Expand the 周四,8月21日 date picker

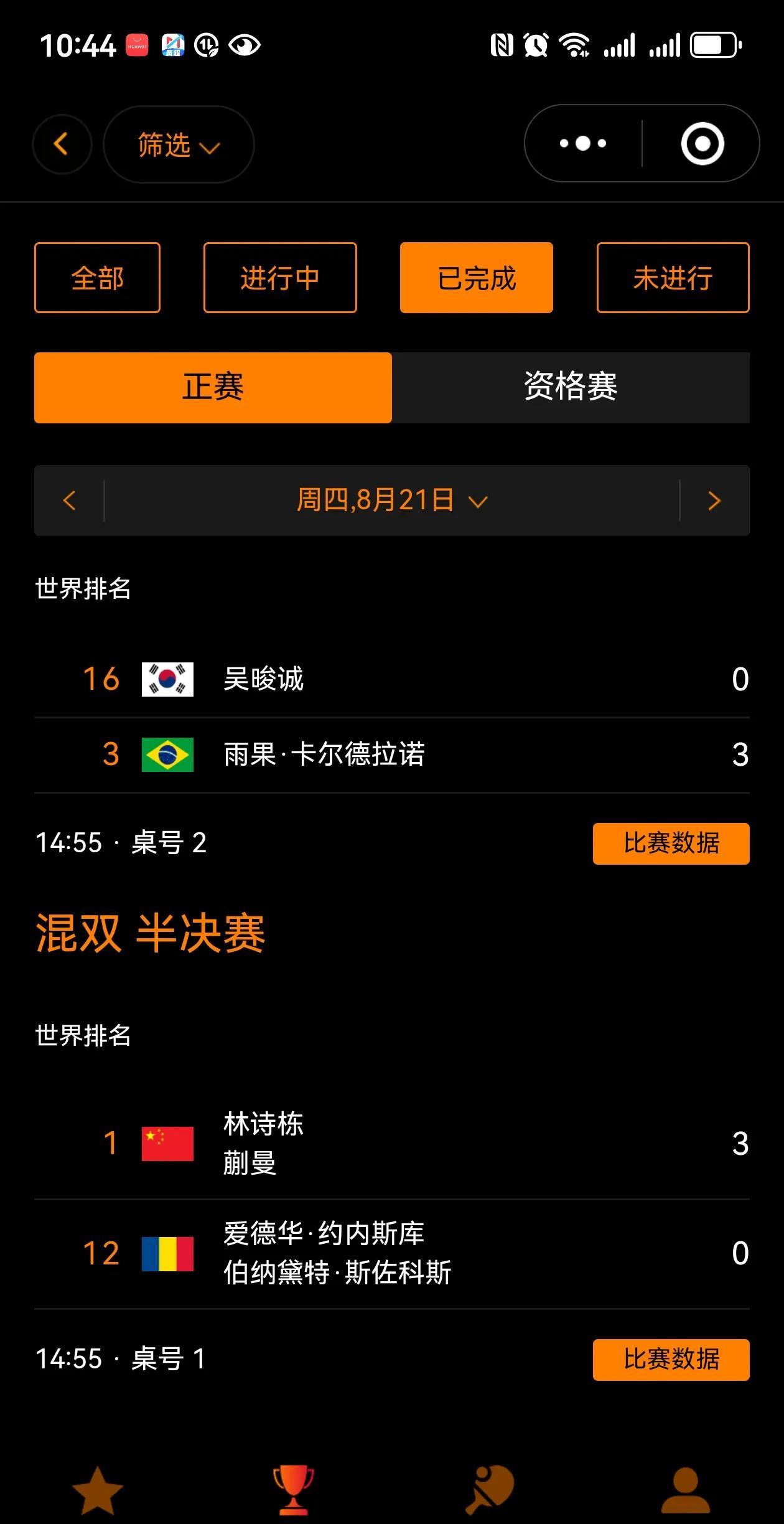392,501
